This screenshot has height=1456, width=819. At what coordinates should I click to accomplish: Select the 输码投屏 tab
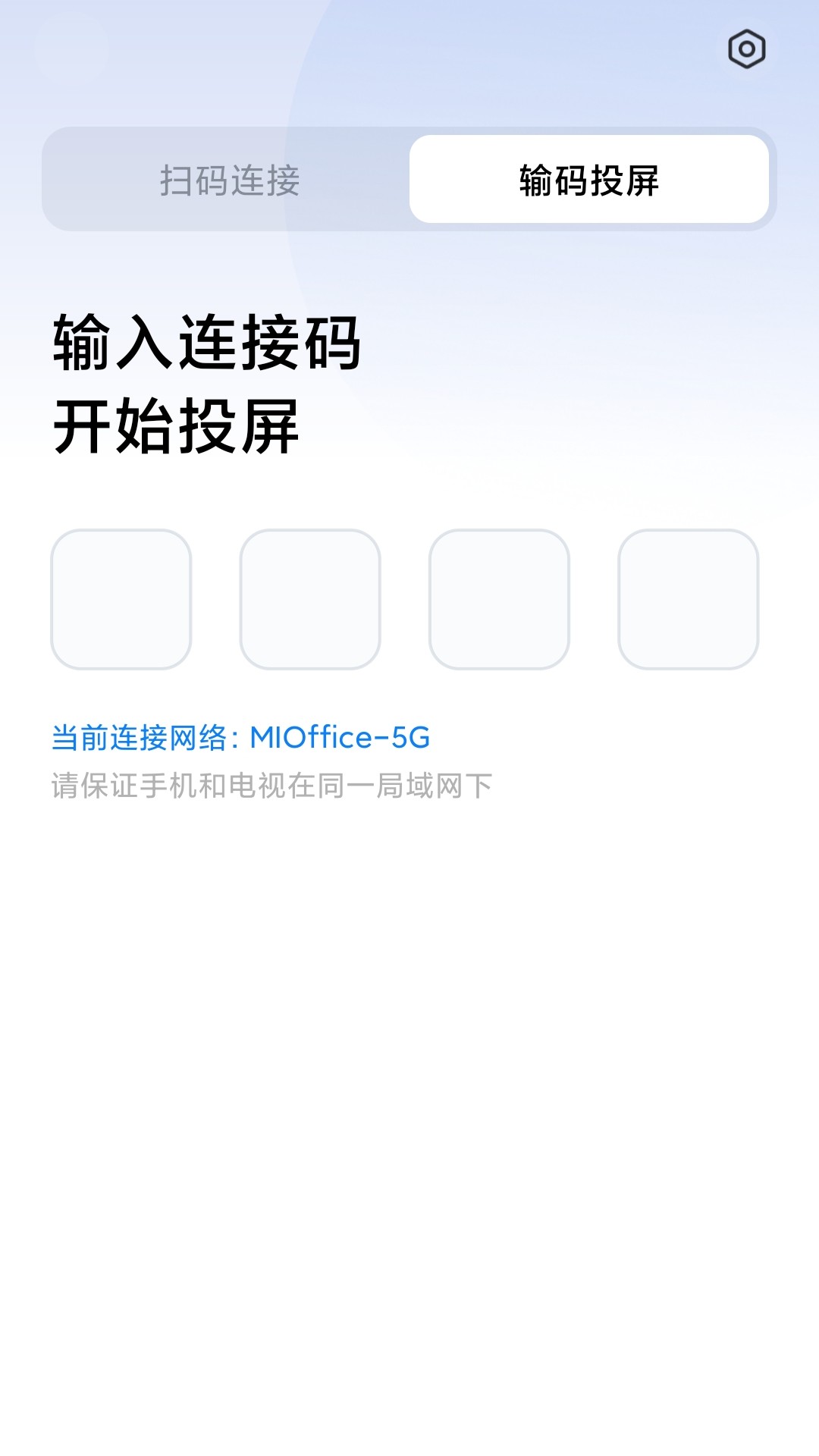588,180
